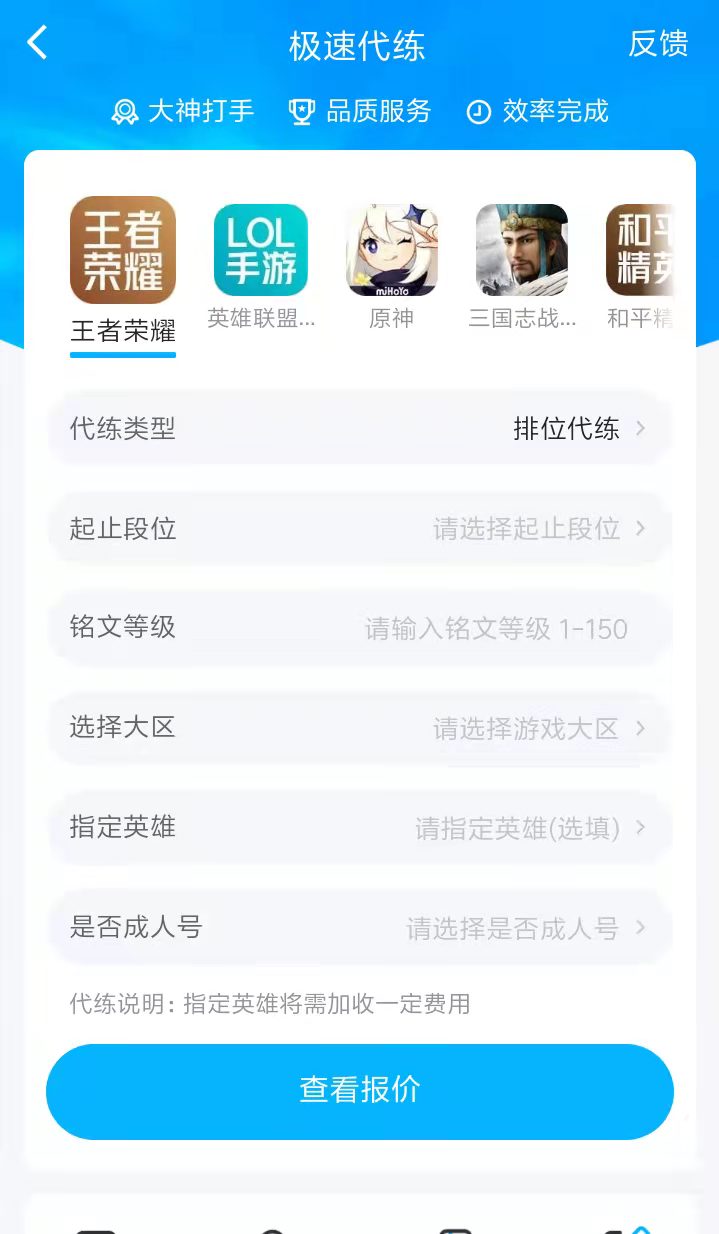Pick a hero in 指定英雄 row
The image size is (719, 1234).
tap(360, 828)
